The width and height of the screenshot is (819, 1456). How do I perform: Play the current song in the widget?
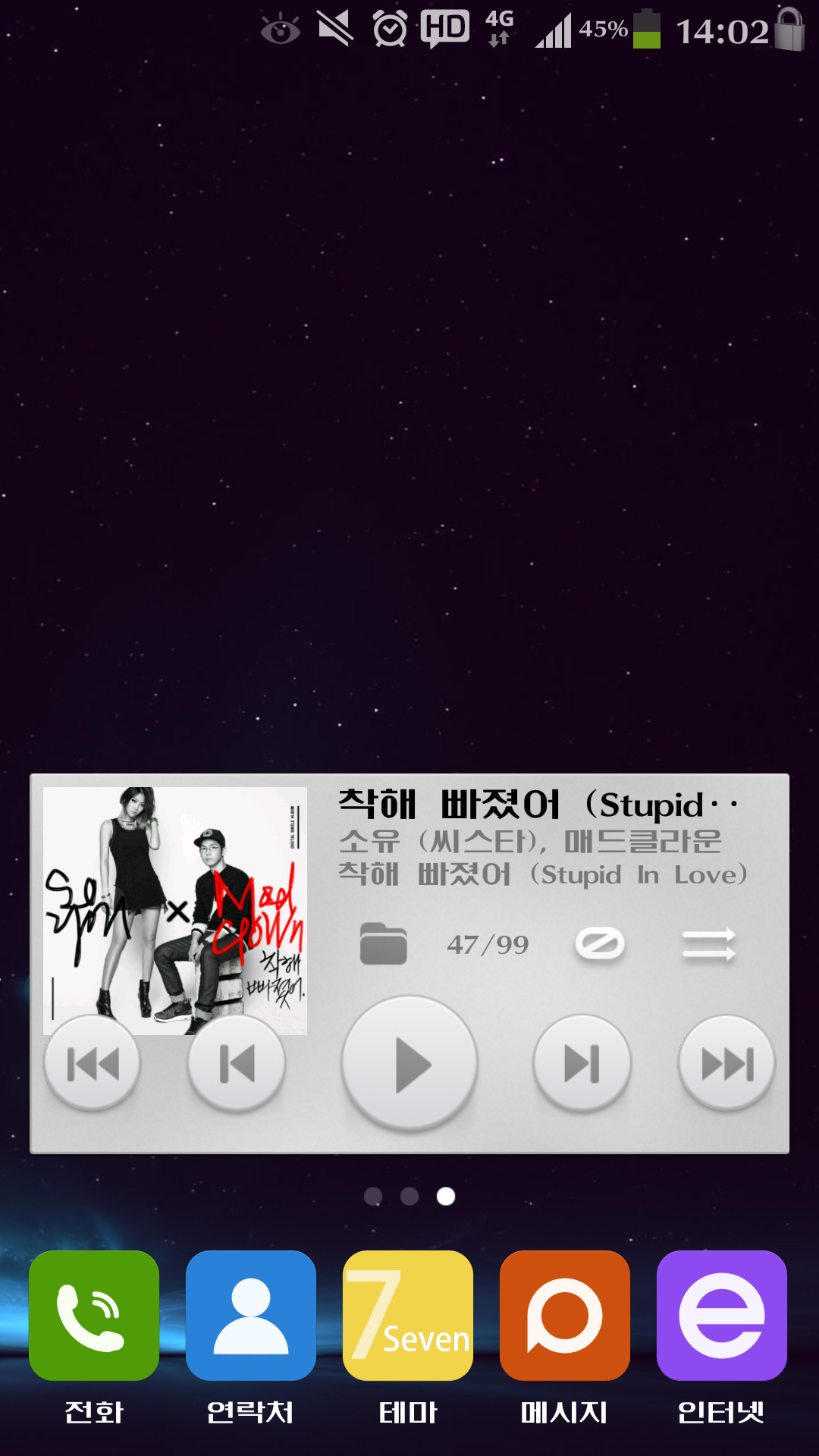coord(409,1063)
